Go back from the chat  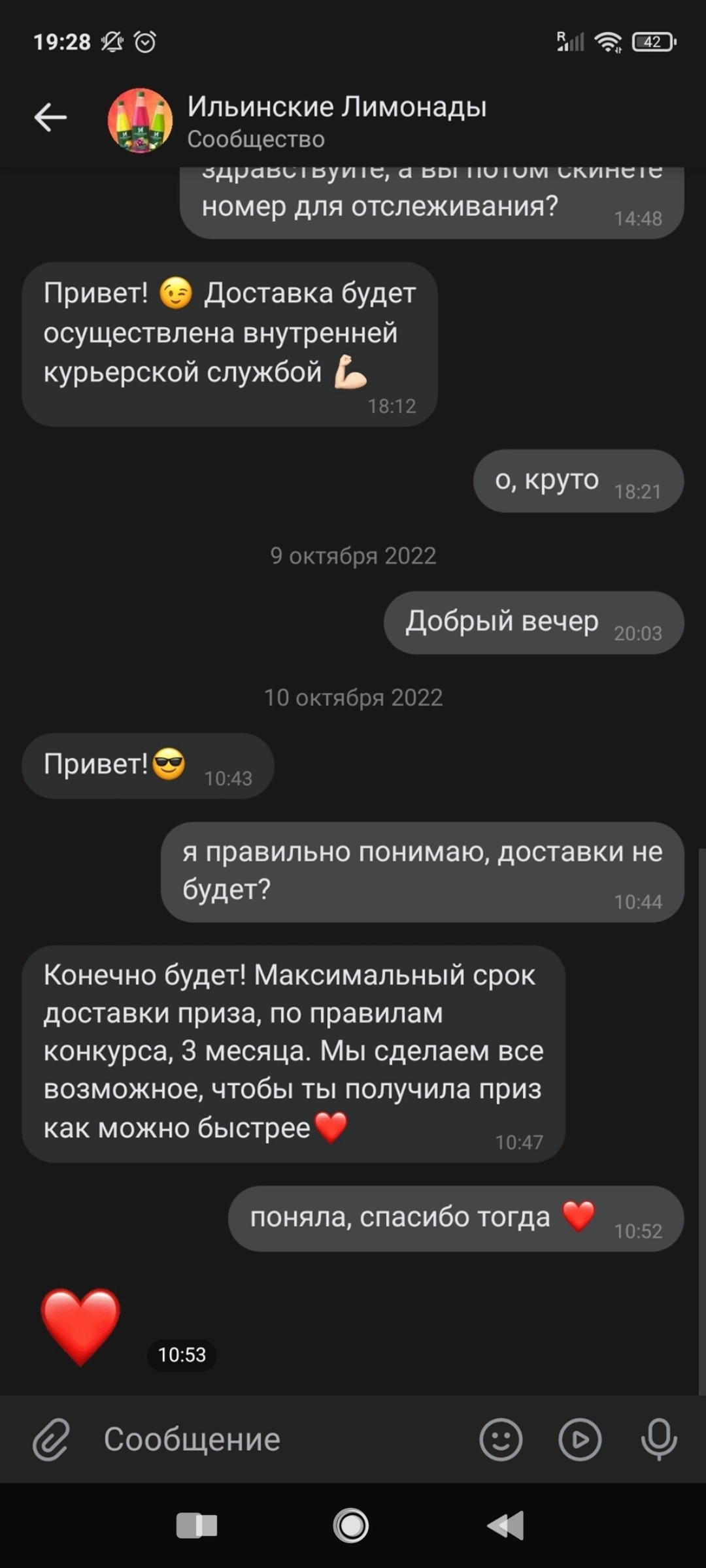point(50,118)
